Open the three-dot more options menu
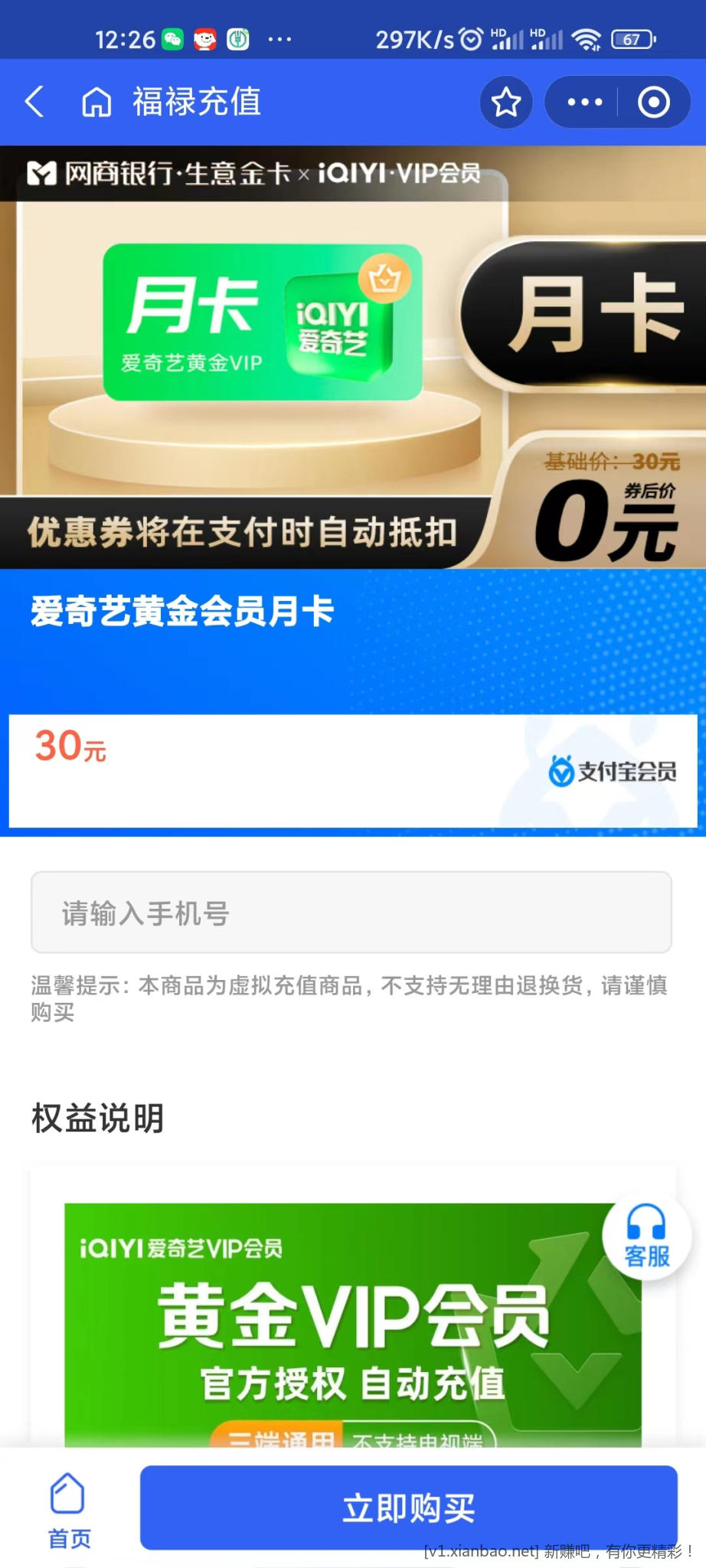 (584, 102)
